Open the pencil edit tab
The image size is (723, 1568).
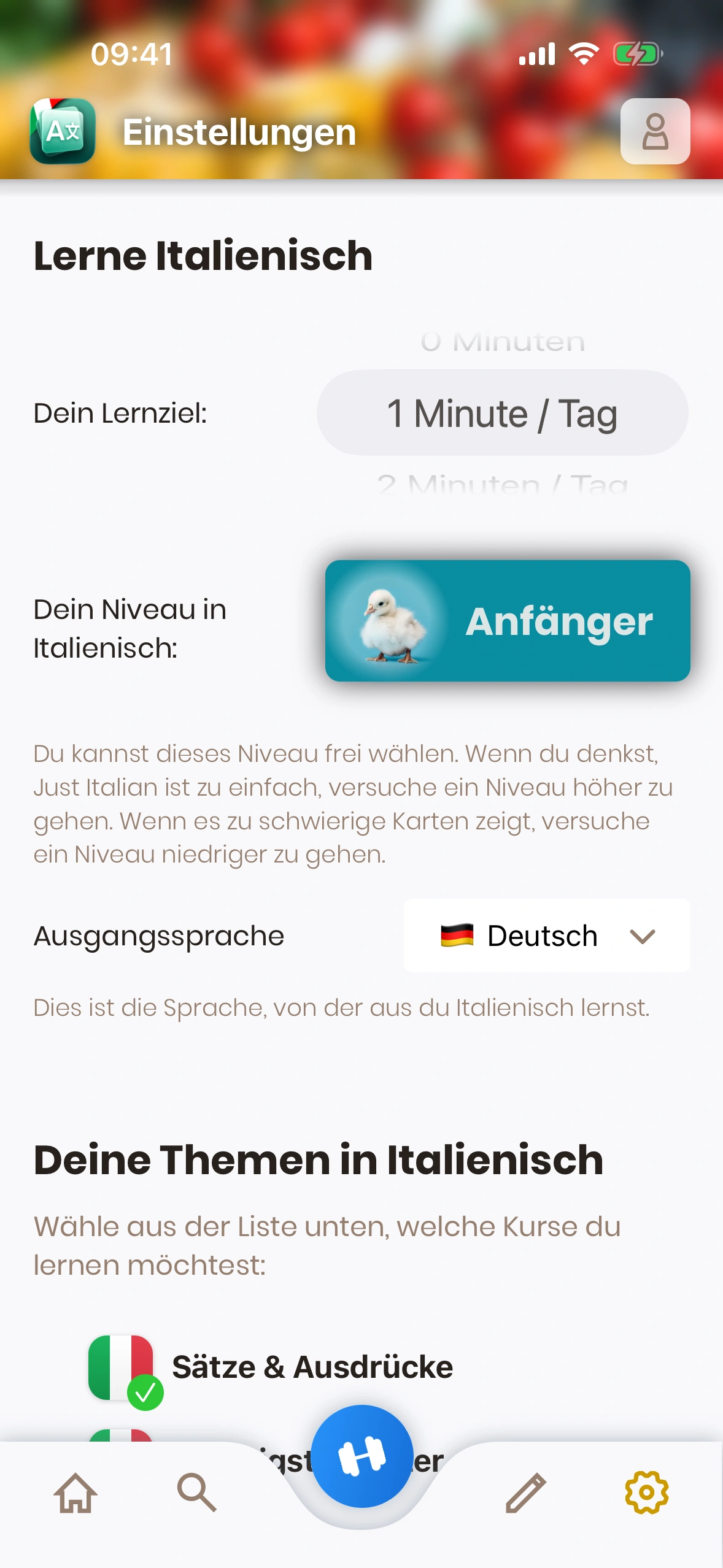coord(525,1493)
